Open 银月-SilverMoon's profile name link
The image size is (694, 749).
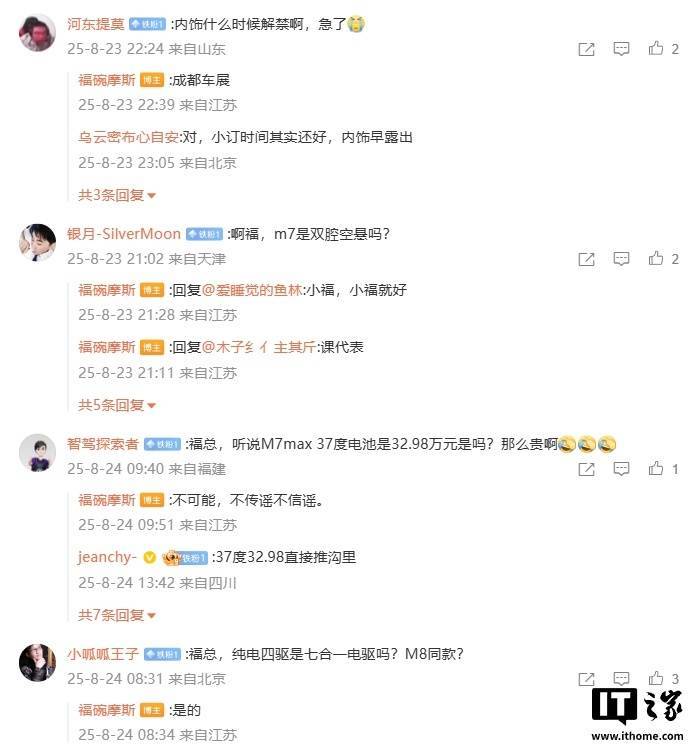point(124,233)
